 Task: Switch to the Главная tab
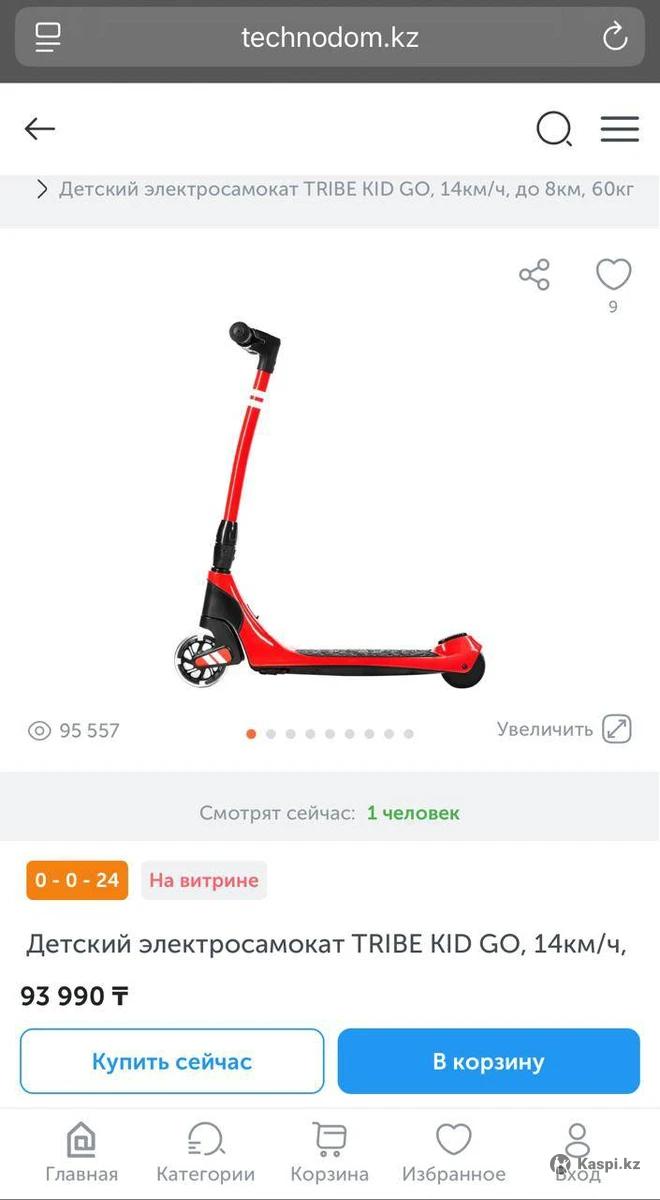pyautogui.click(x=81, y=1152)
